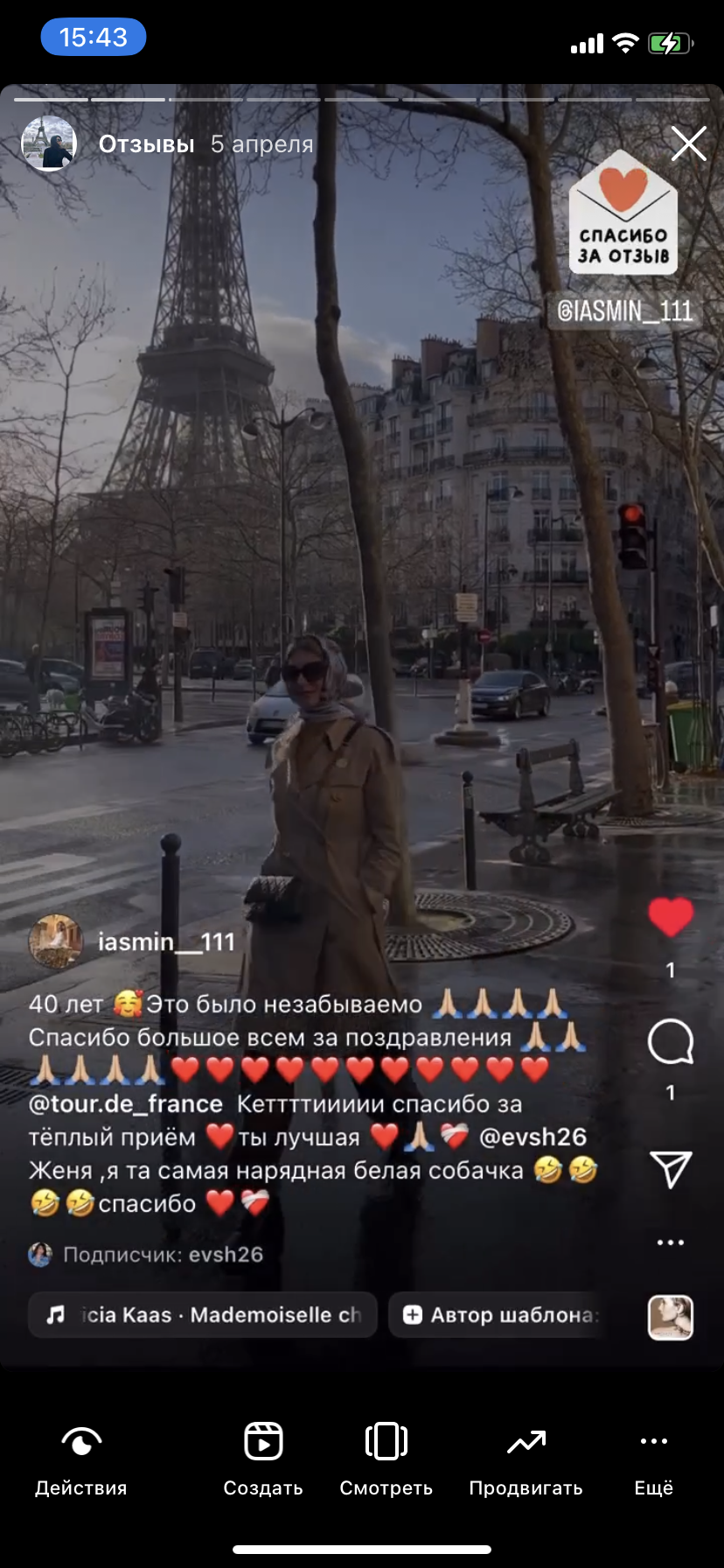Open the audio cover thumbnail

pyautogui.click(x=671, y=1317)
